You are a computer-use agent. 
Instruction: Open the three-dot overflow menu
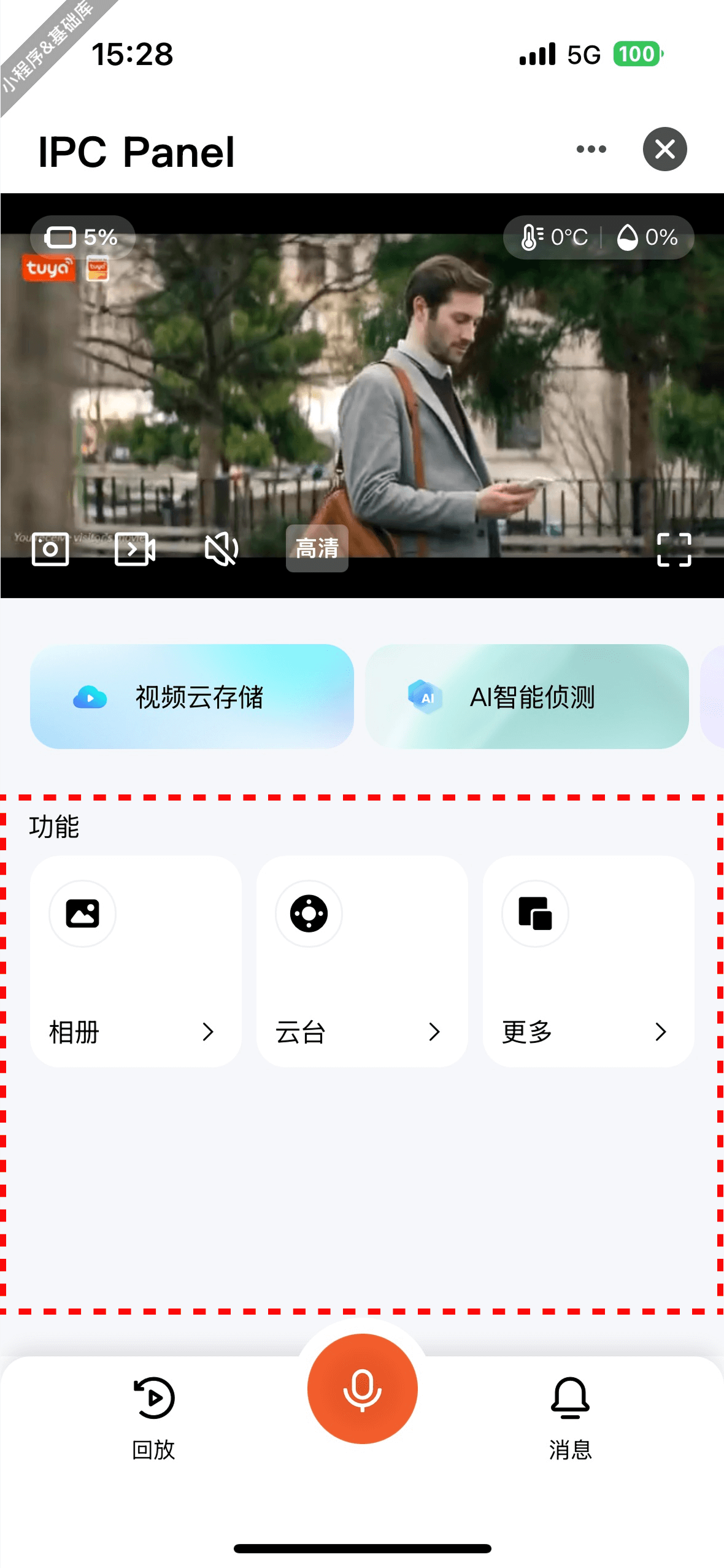tap(591, 149)
